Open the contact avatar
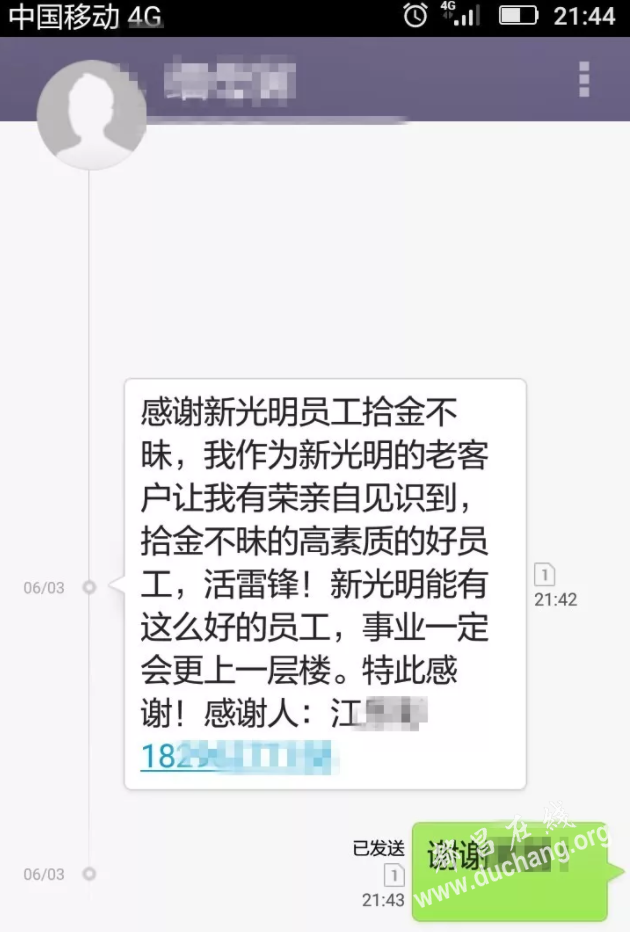 (91, 115)
